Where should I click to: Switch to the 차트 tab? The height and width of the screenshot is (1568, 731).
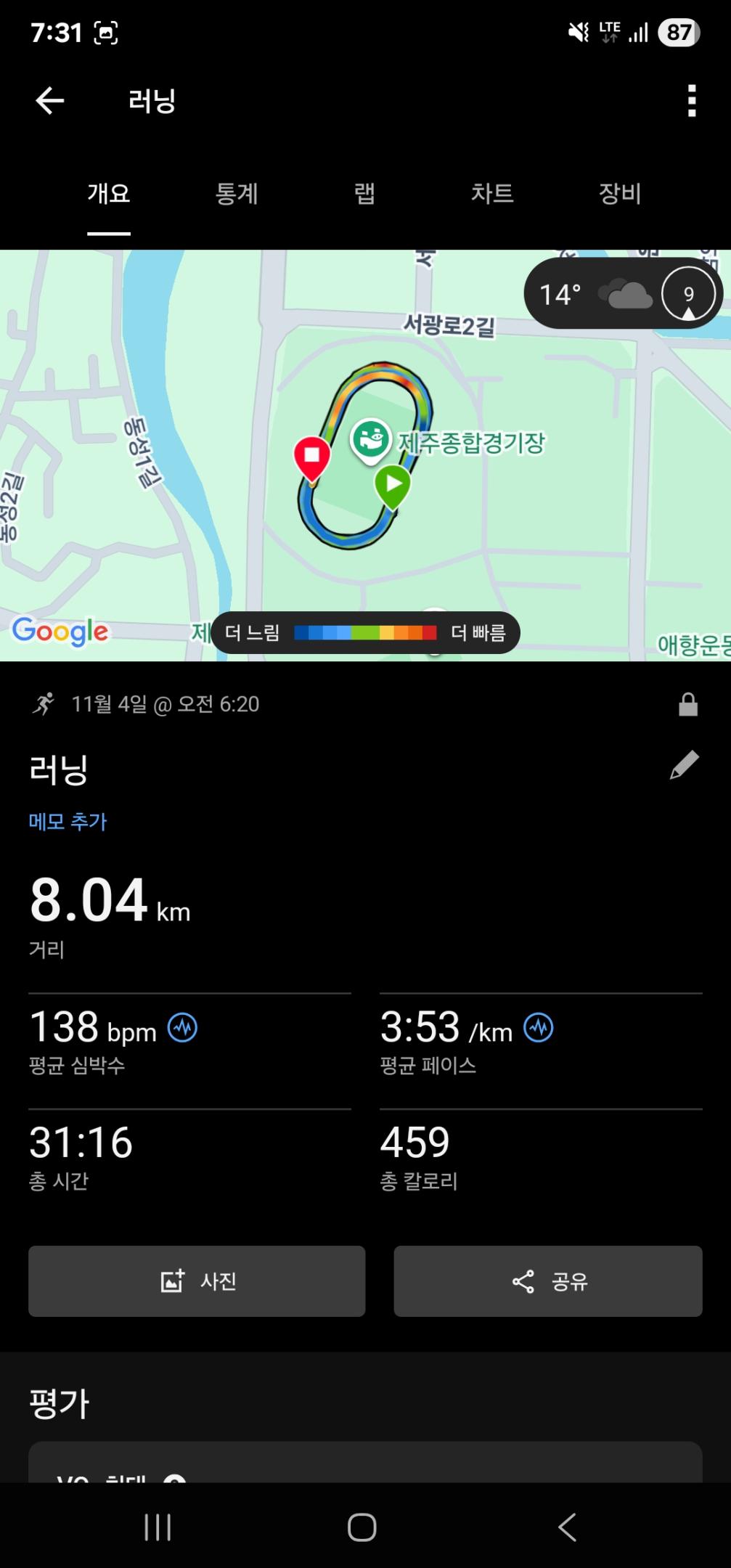[x=491, y=194]
